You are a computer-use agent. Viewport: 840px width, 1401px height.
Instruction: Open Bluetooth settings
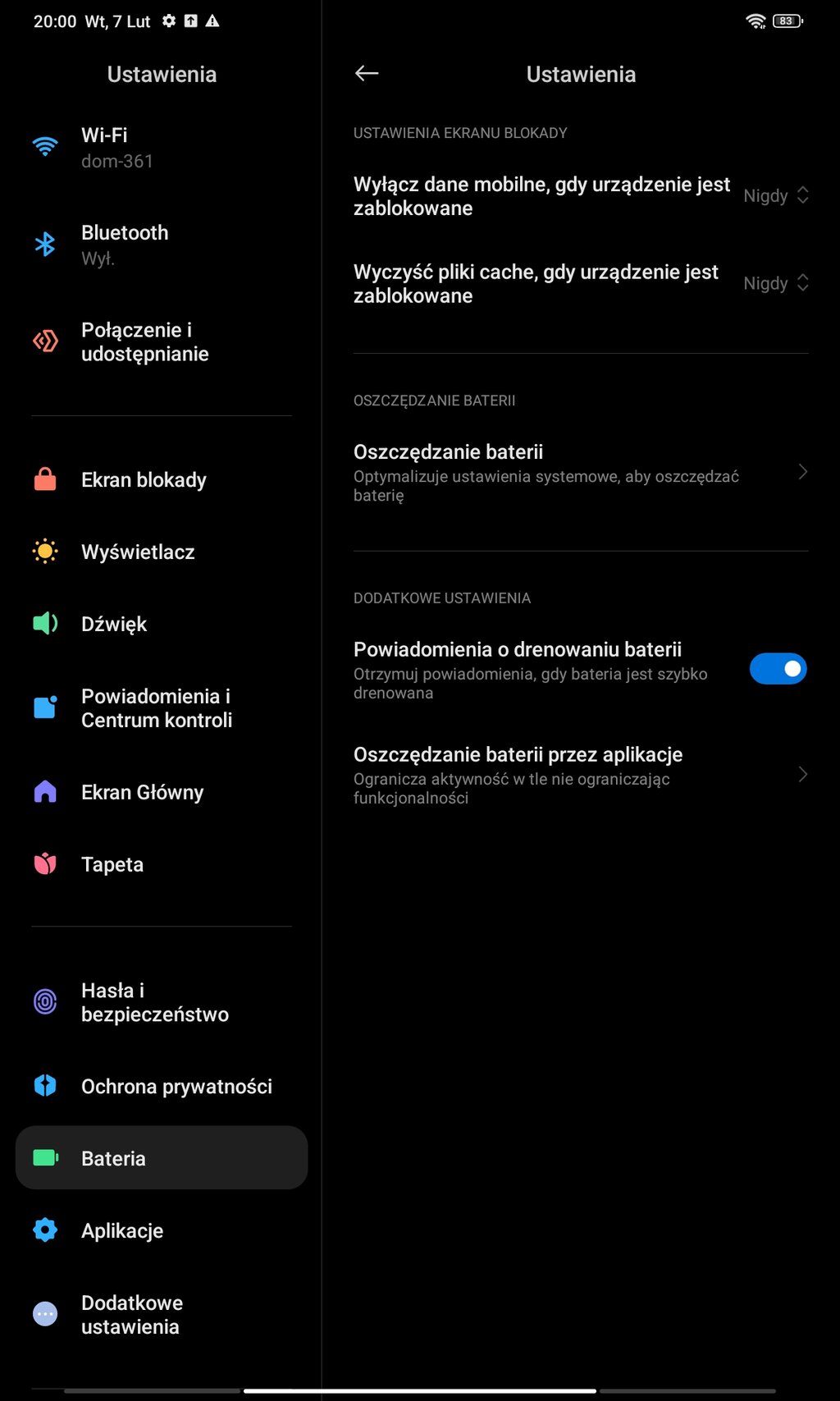coord(162,245)
